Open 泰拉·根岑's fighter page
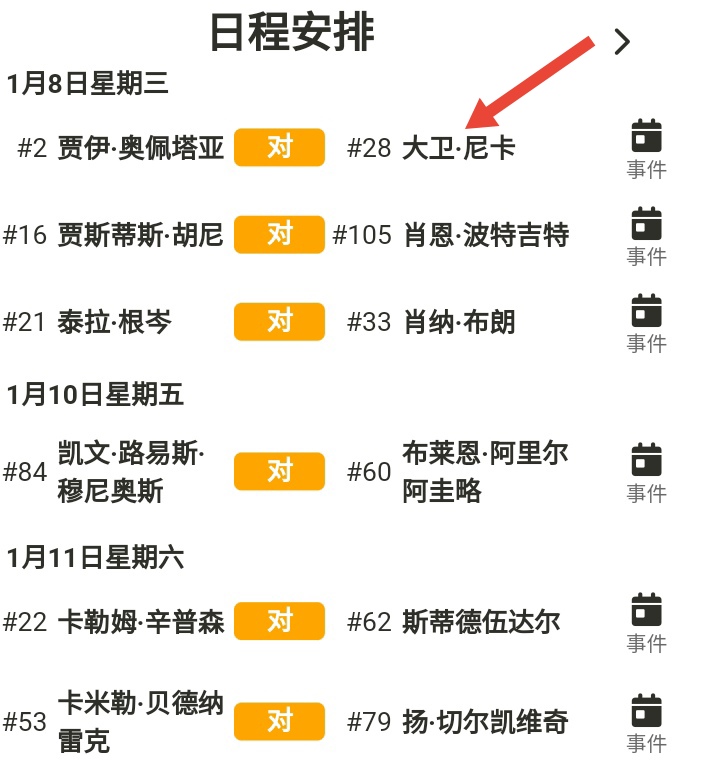 point(114,323)
